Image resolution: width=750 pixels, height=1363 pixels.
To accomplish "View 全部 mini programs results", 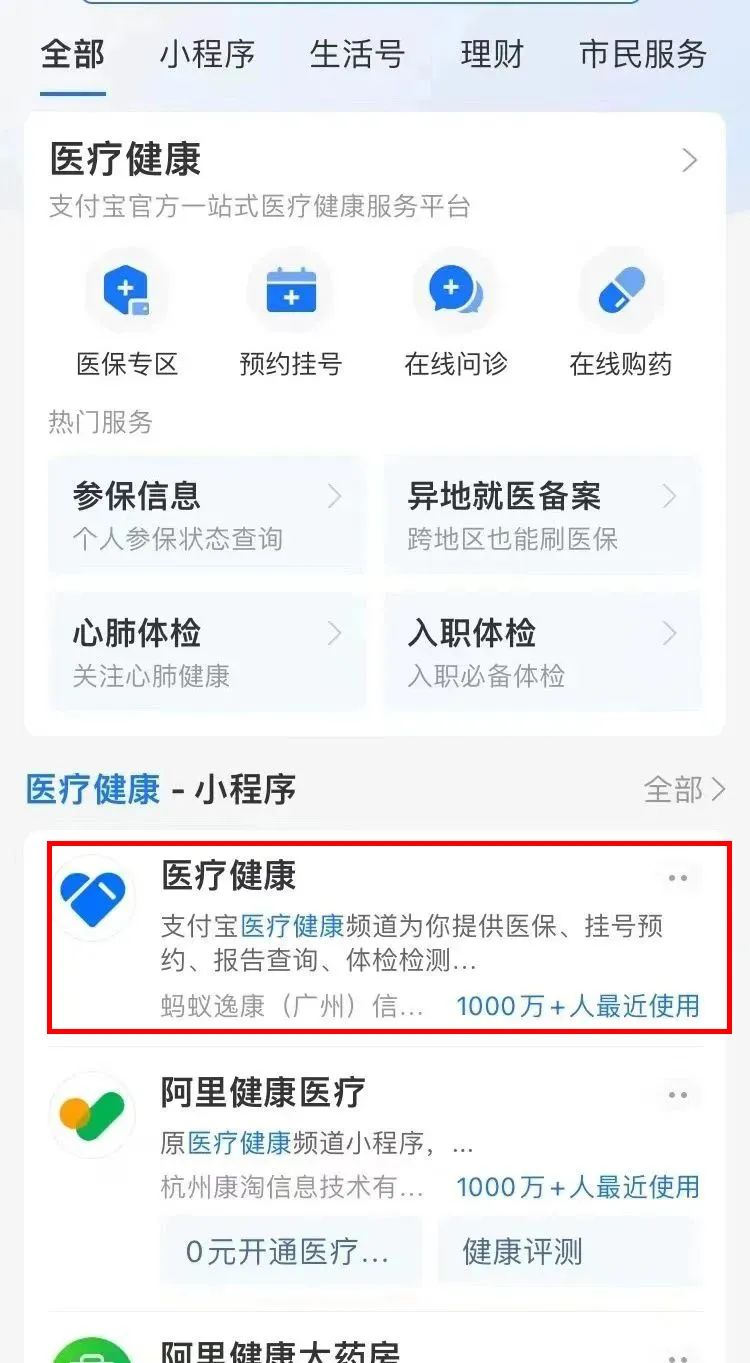I will click(x=684, y=790).
